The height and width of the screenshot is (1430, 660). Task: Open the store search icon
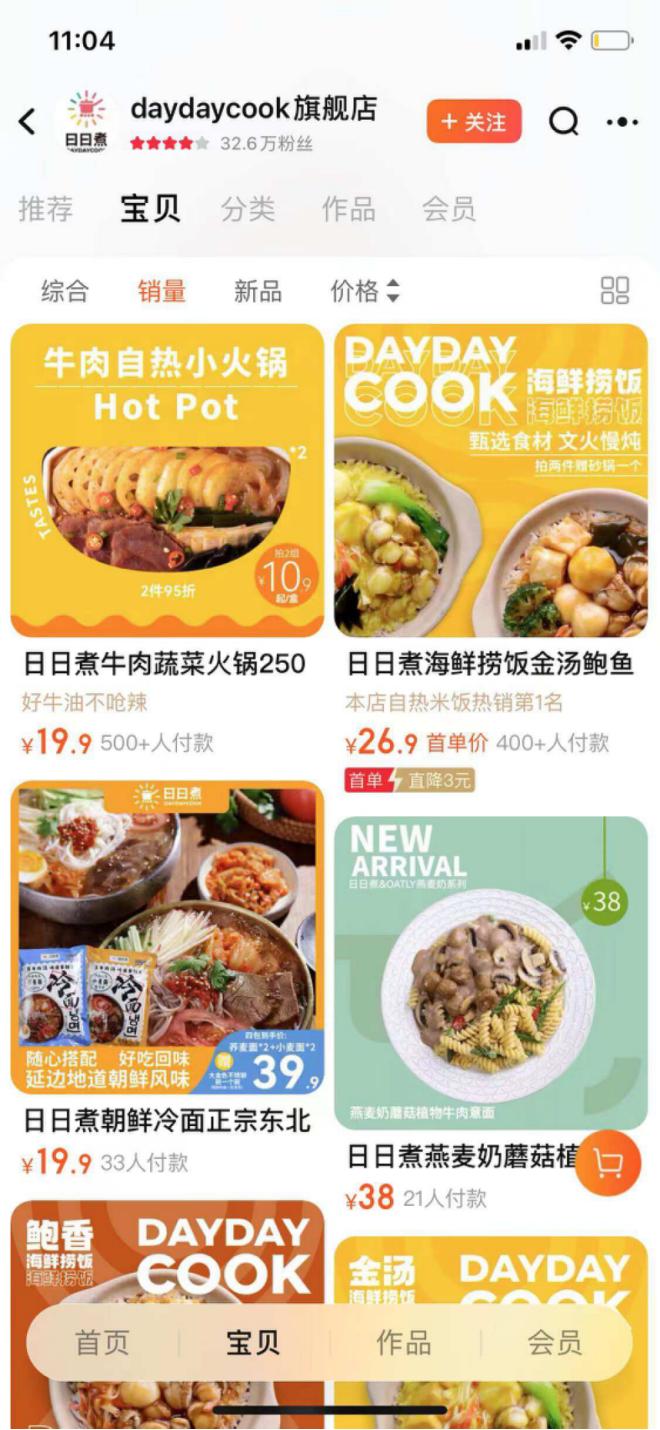pos(564,122)
